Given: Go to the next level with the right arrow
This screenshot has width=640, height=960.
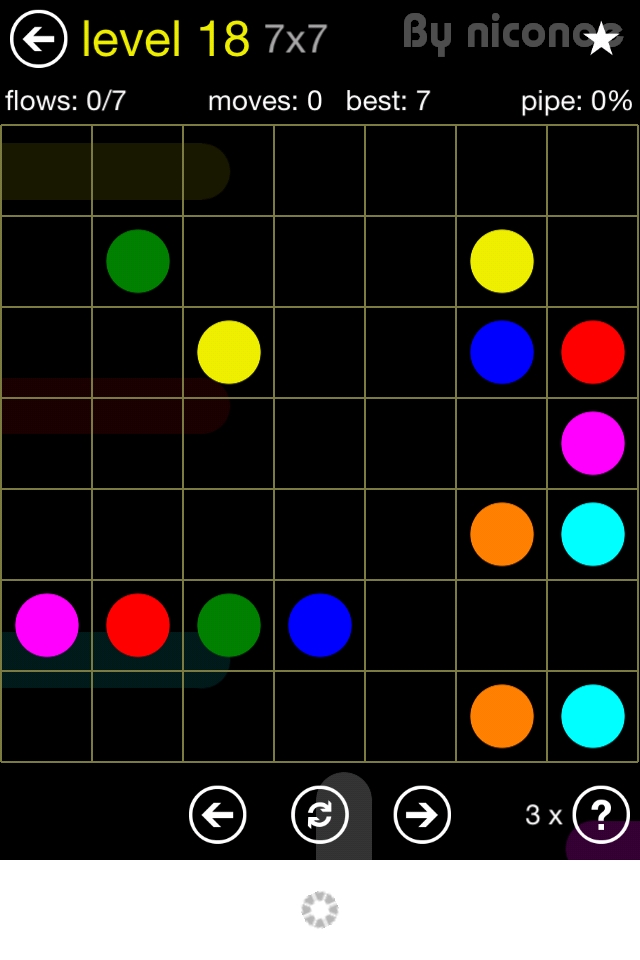Looking at the screenshot, I should pyautogui.click(x=422, y=815).
